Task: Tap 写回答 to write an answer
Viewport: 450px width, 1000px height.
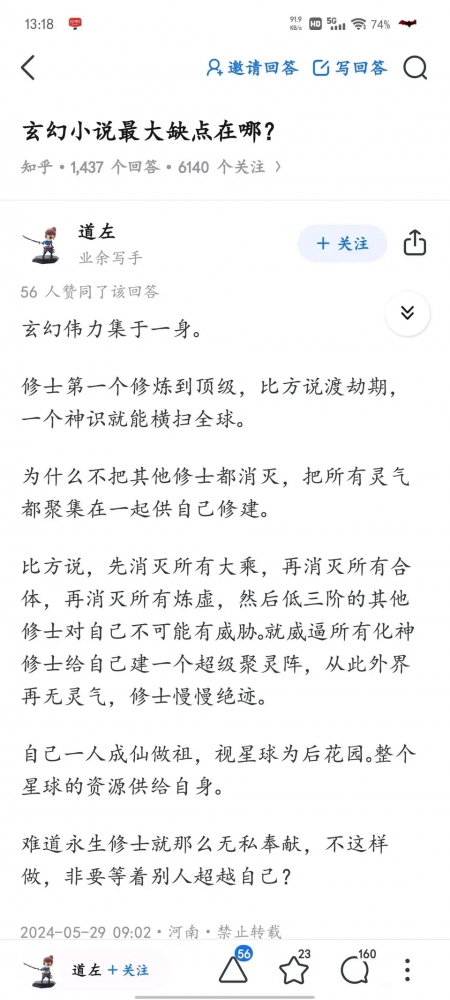Action: point(350,68)
